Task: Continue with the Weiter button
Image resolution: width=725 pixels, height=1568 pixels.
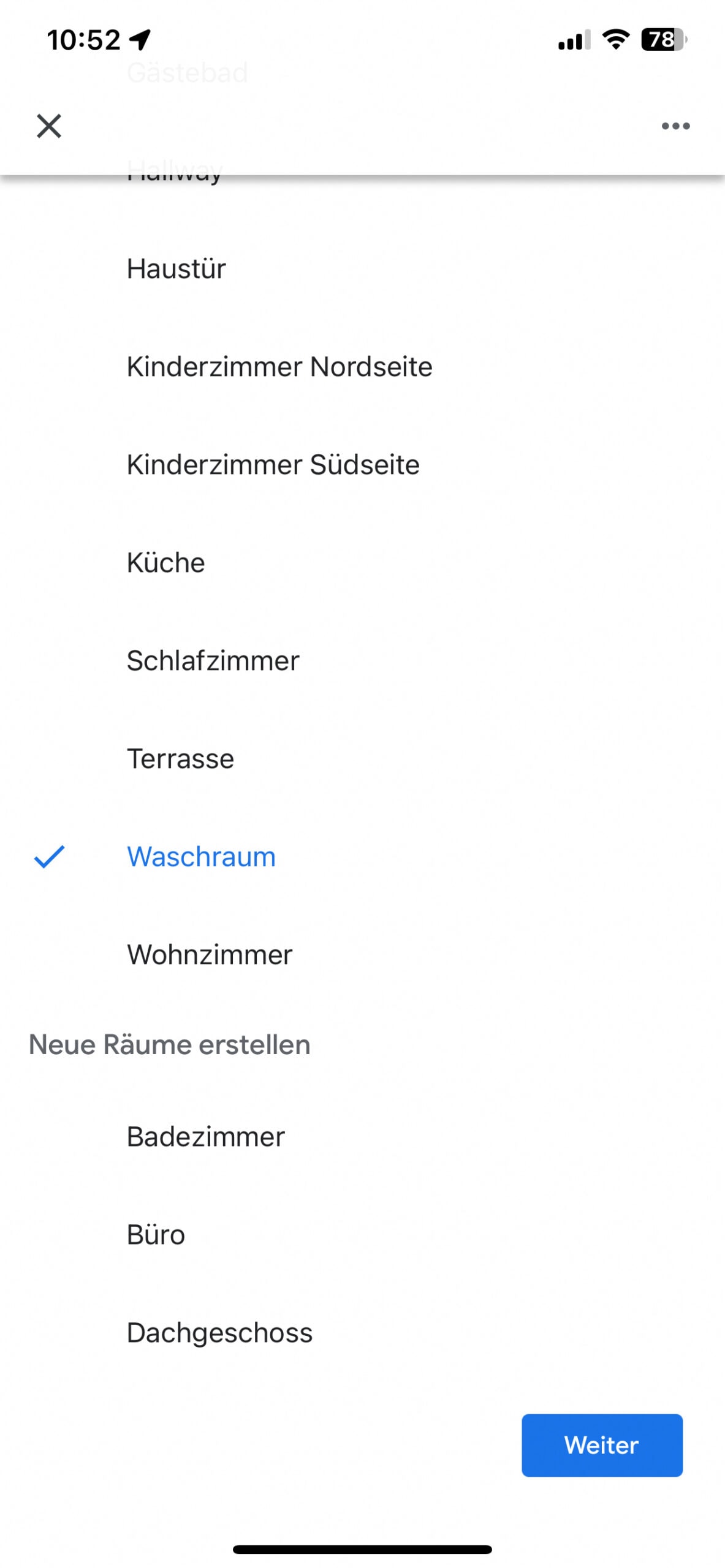Action: click(602, 1445)
